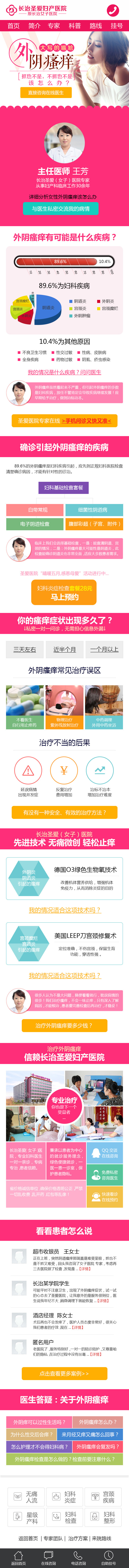The height and width of the screenshot is (1568, 129).
Task: Open the 我的情况是什么疾病？问问医生 link
Action: pos(64,372)
